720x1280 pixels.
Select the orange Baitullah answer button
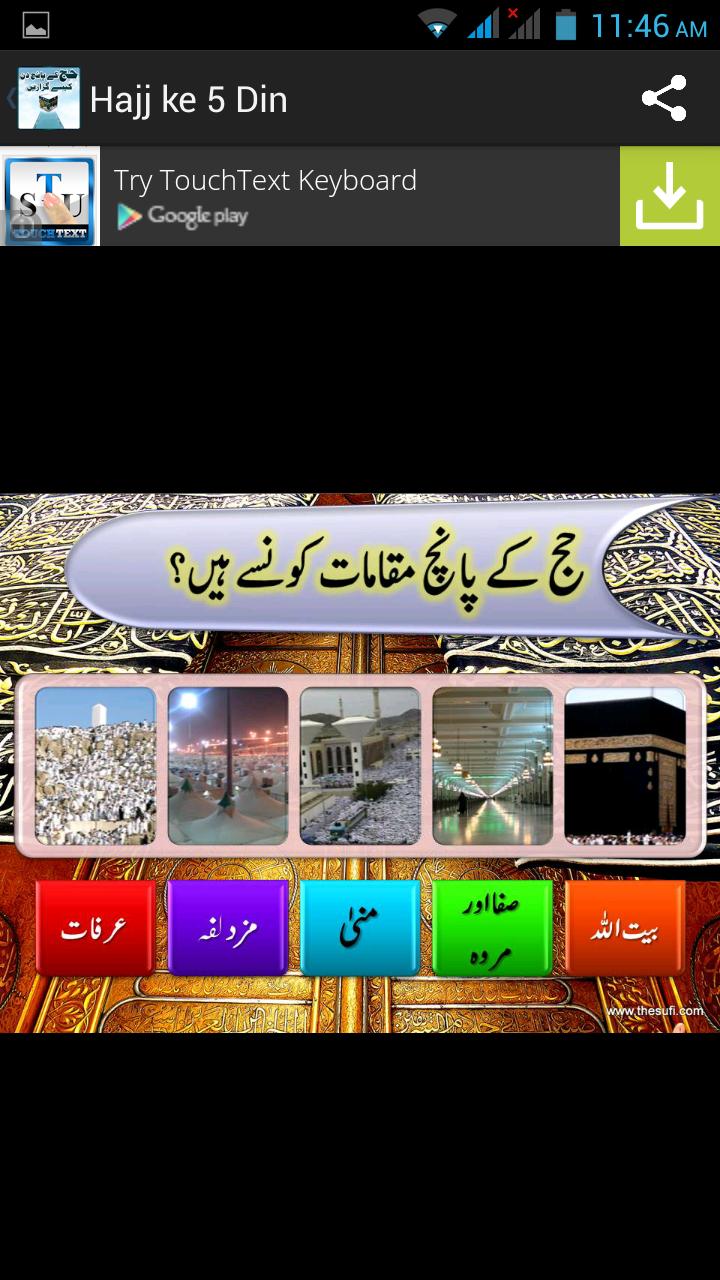(624, 927)
